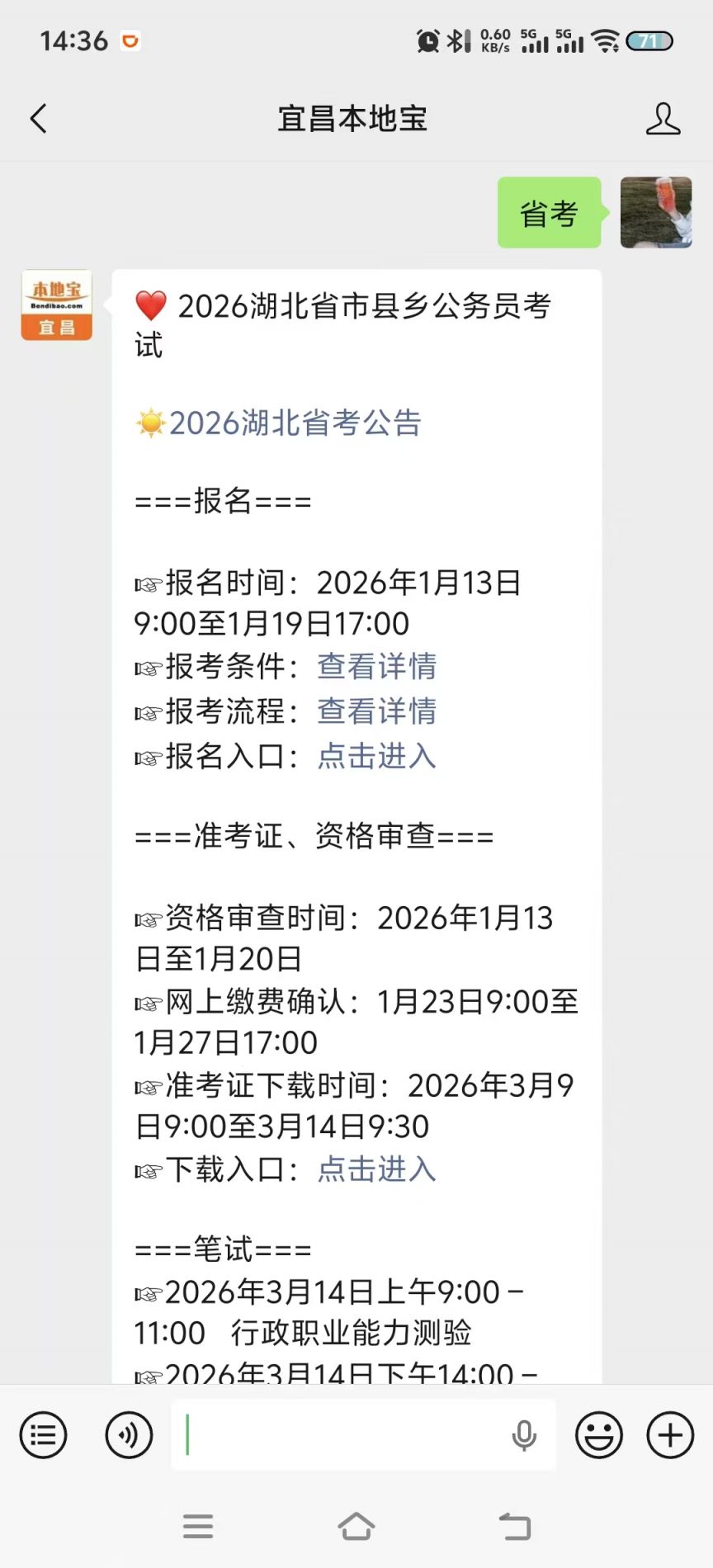The image size is (713, 1568).
Task: Tap the 宜昌本地宝 account avatar
Action: tap(55, 305)
